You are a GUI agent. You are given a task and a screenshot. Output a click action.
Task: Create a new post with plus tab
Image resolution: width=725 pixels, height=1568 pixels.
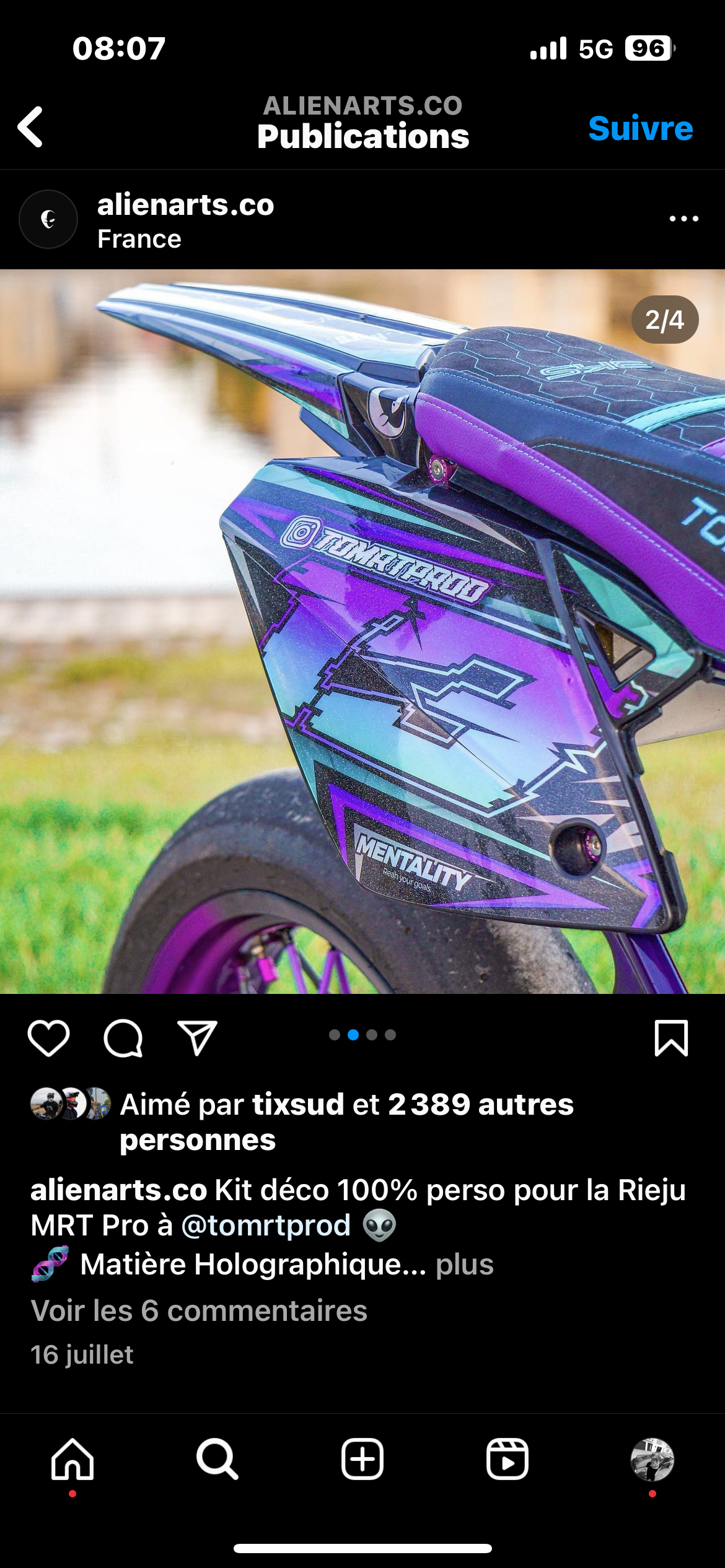362,1459
